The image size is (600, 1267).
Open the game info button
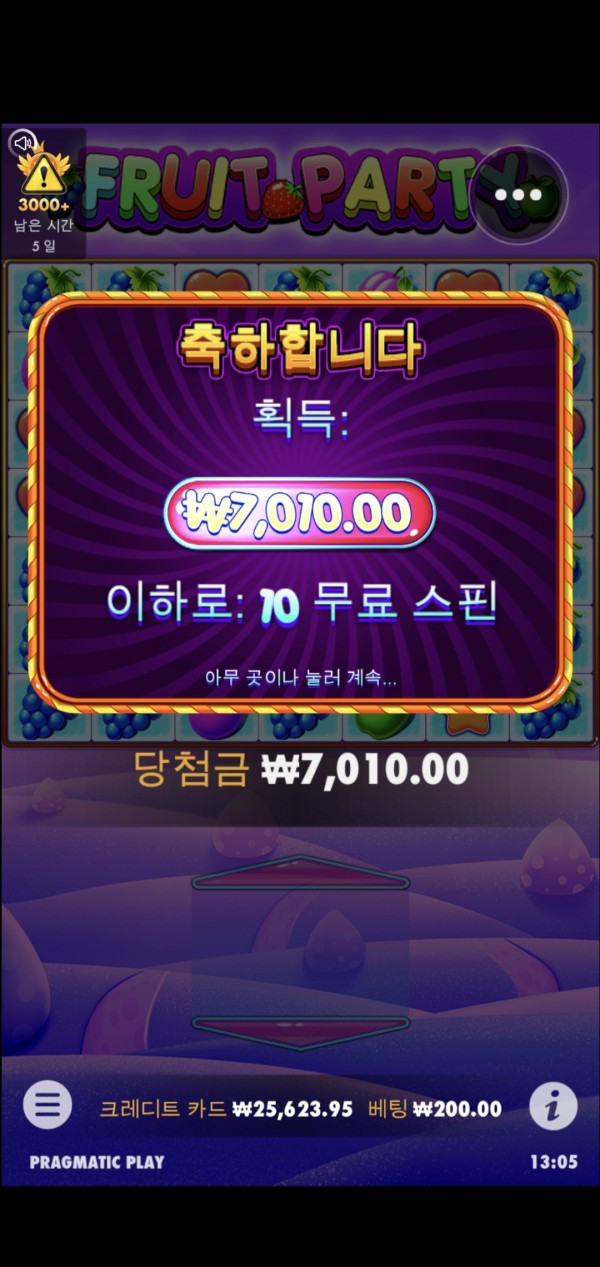click(x=552, y=1106)
